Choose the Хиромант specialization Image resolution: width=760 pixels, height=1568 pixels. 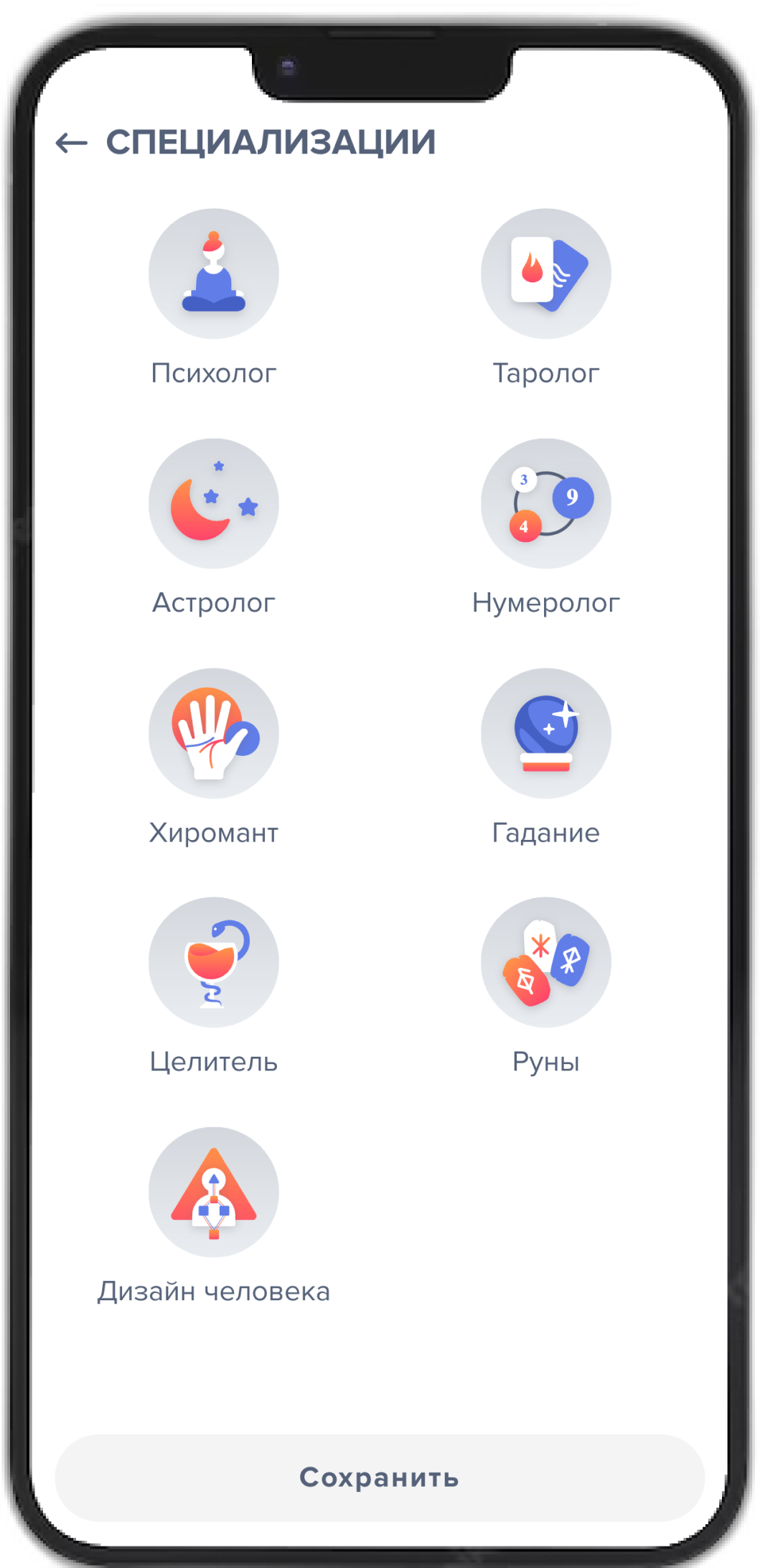pos(213,734)
